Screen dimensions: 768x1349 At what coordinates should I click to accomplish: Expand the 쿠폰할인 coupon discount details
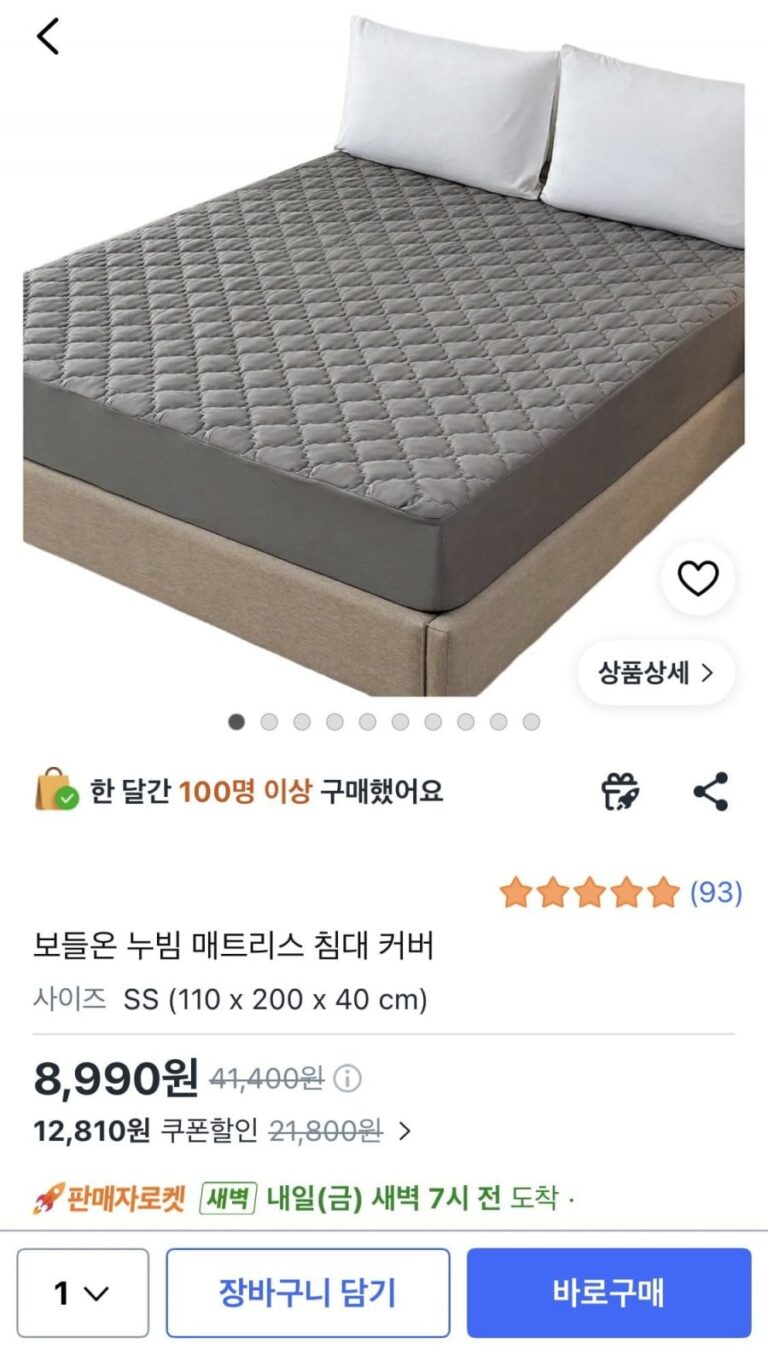(x=404, y=1131)
